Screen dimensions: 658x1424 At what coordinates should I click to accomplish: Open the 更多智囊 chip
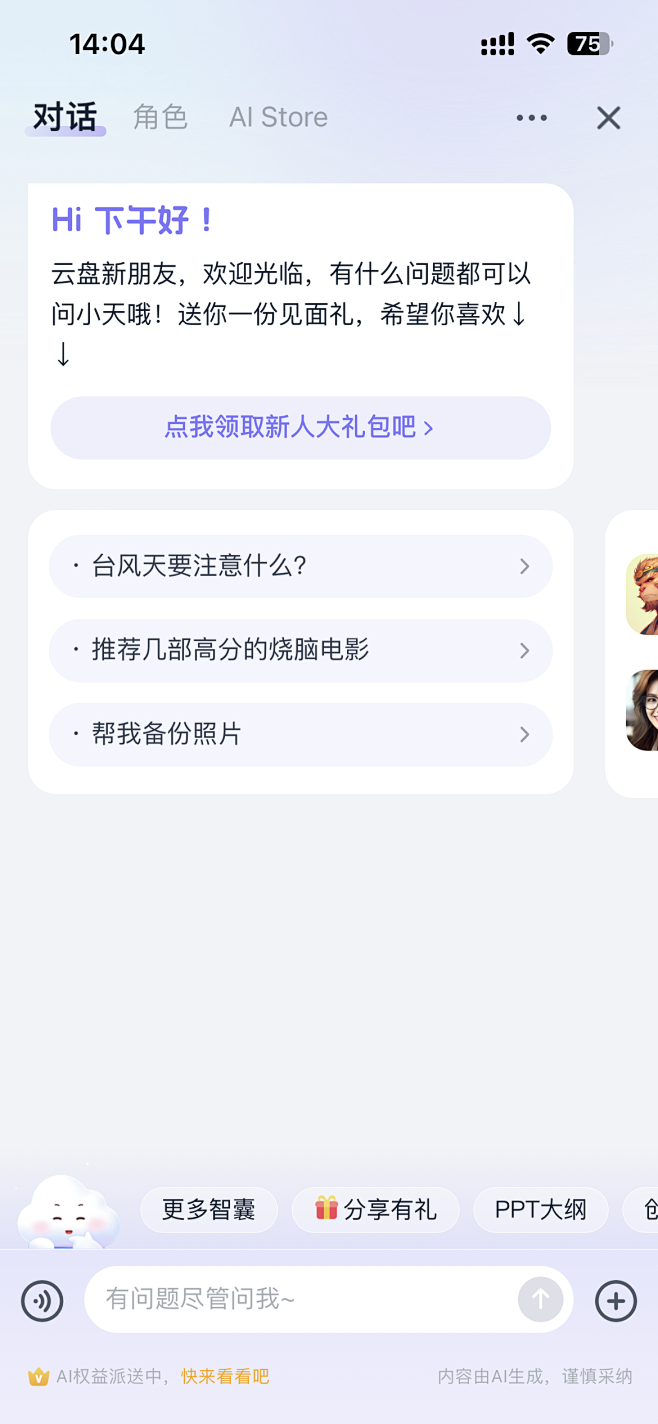[x=209, y=1210]
